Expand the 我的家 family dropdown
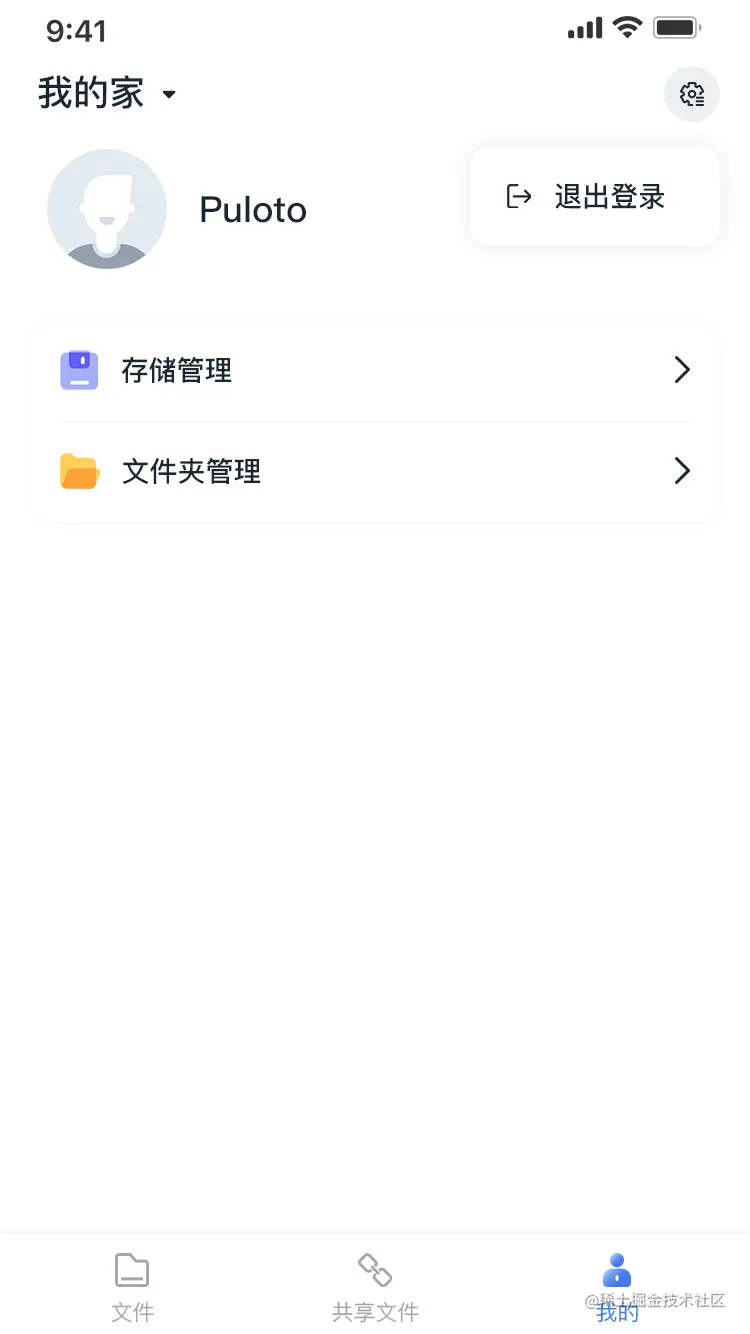750x1334 pixels. (x=108, y=94)
